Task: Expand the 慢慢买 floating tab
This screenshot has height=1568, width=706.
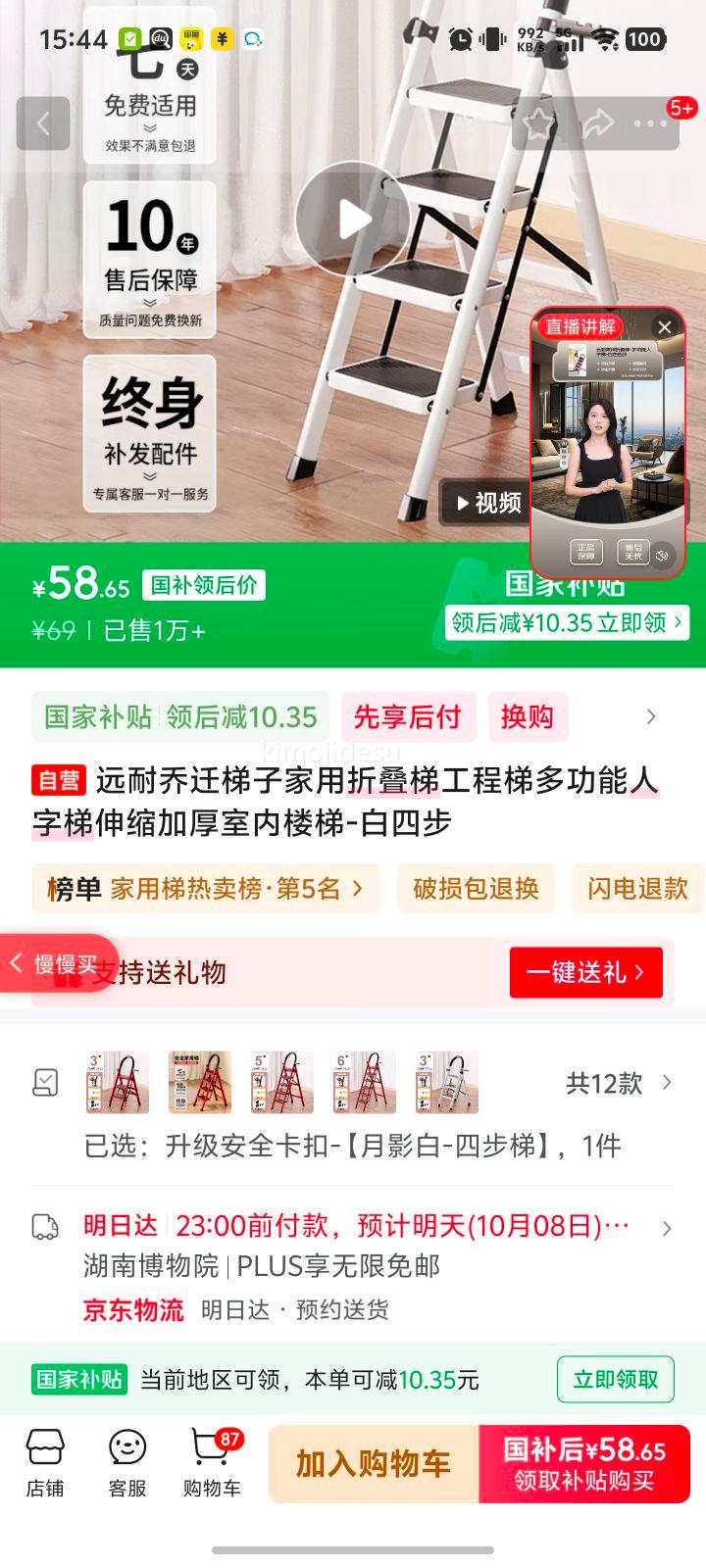Action: tap(57, 964)
